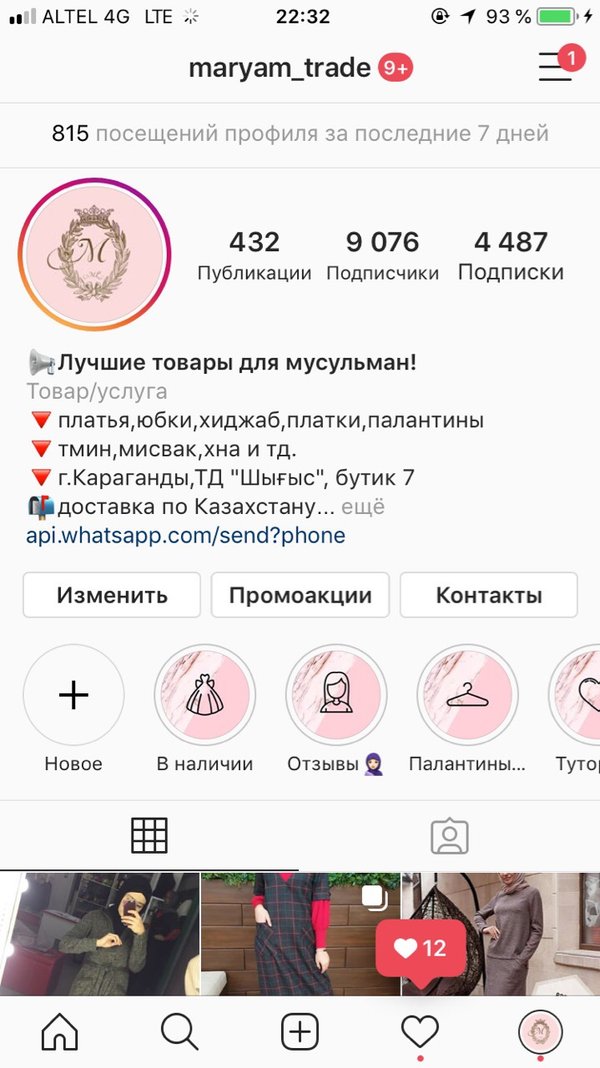The height and width of the screenshot is (1068, 600).
Task: Open the activity heart tab
Action: (x=419, y=1032)
